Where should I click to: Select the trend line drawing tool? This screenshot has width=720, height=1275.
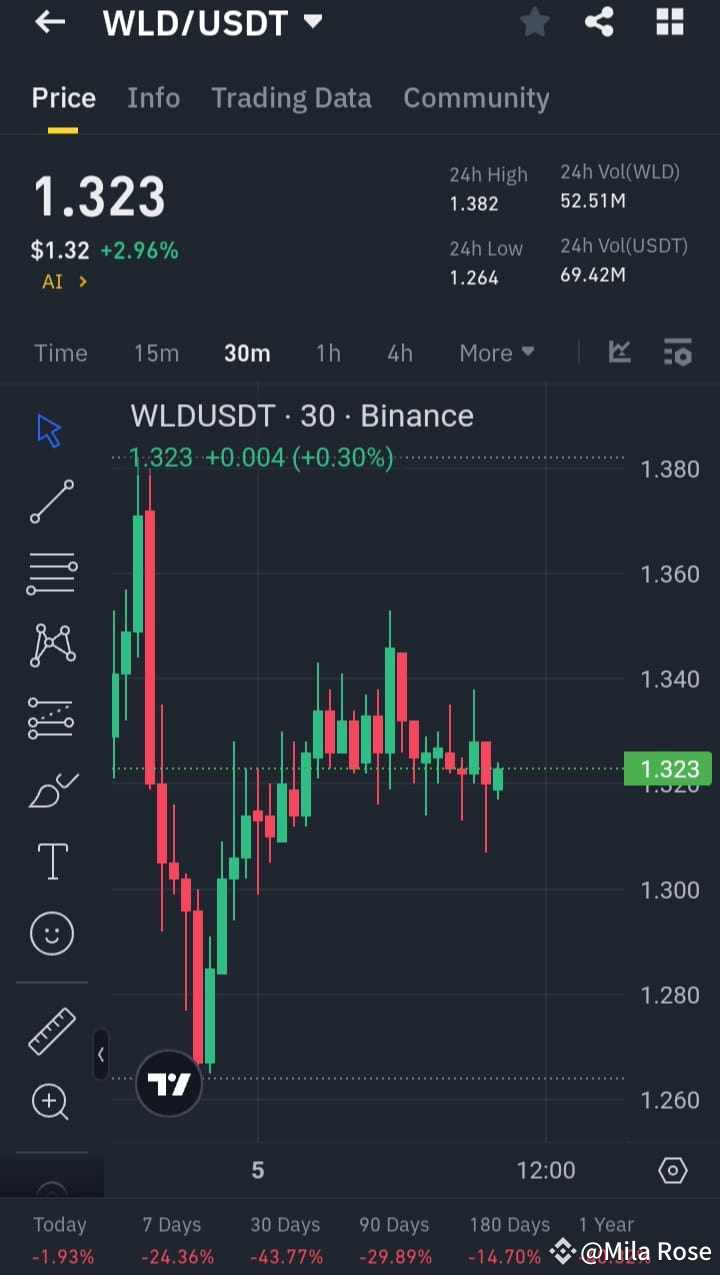[x=50, y=500]
